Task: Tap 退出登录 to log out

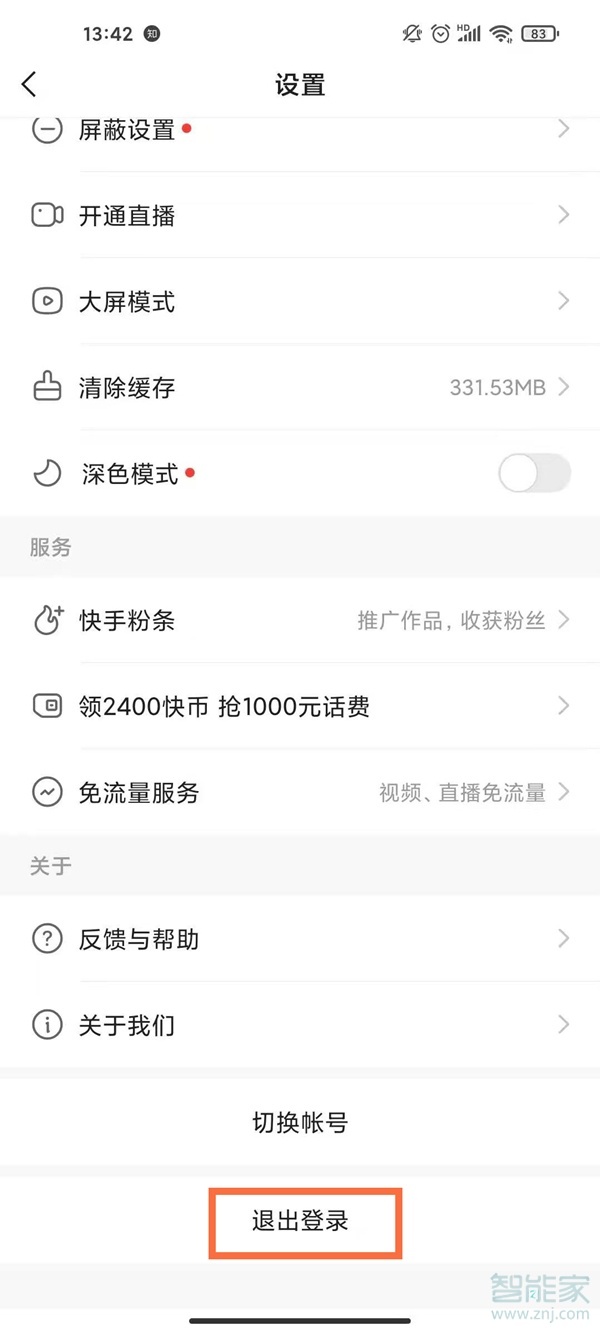Action: click(300, 1221)
